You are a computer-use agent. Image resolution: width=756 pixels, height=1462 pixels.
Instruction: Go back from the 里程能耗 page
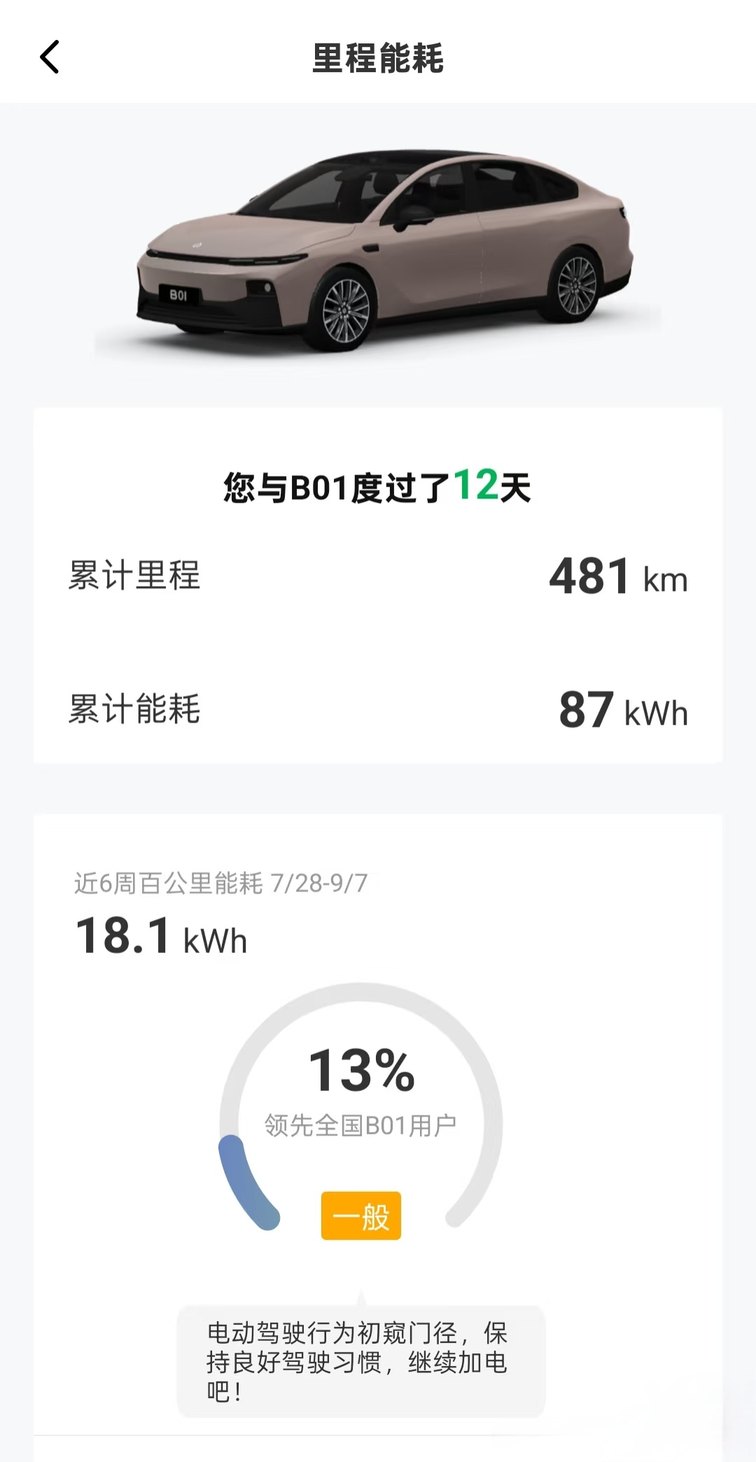pyautogui.click(x=50, y=57)
